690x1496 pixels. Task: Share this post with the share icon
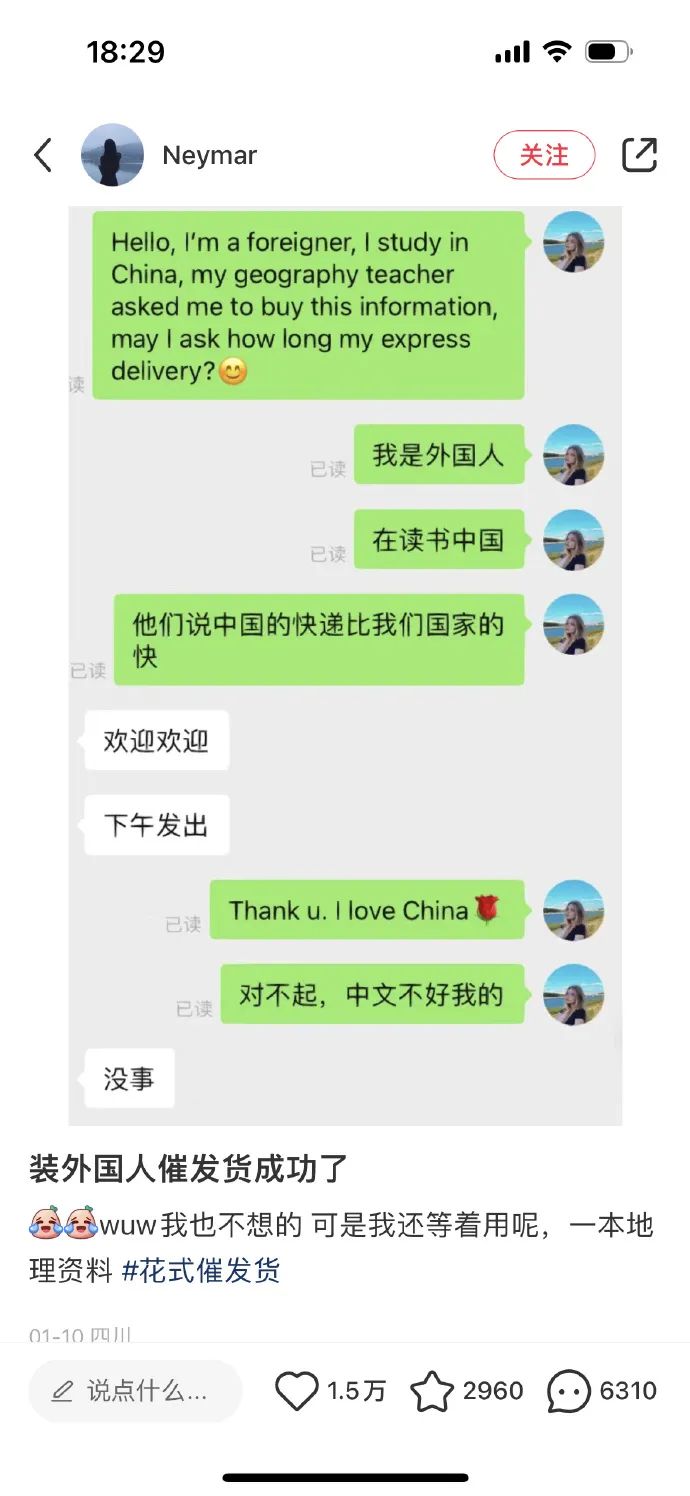639,155
